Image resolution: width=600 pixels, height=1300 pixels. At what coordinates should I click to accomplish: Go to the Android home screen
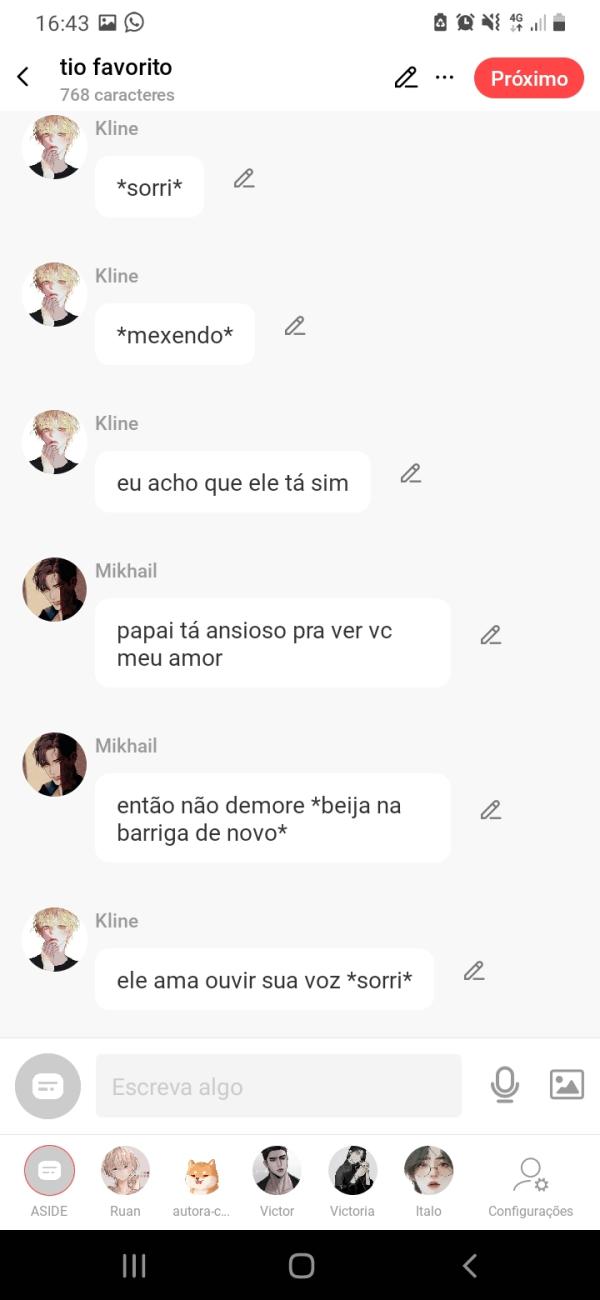(x=301, y=1266)
